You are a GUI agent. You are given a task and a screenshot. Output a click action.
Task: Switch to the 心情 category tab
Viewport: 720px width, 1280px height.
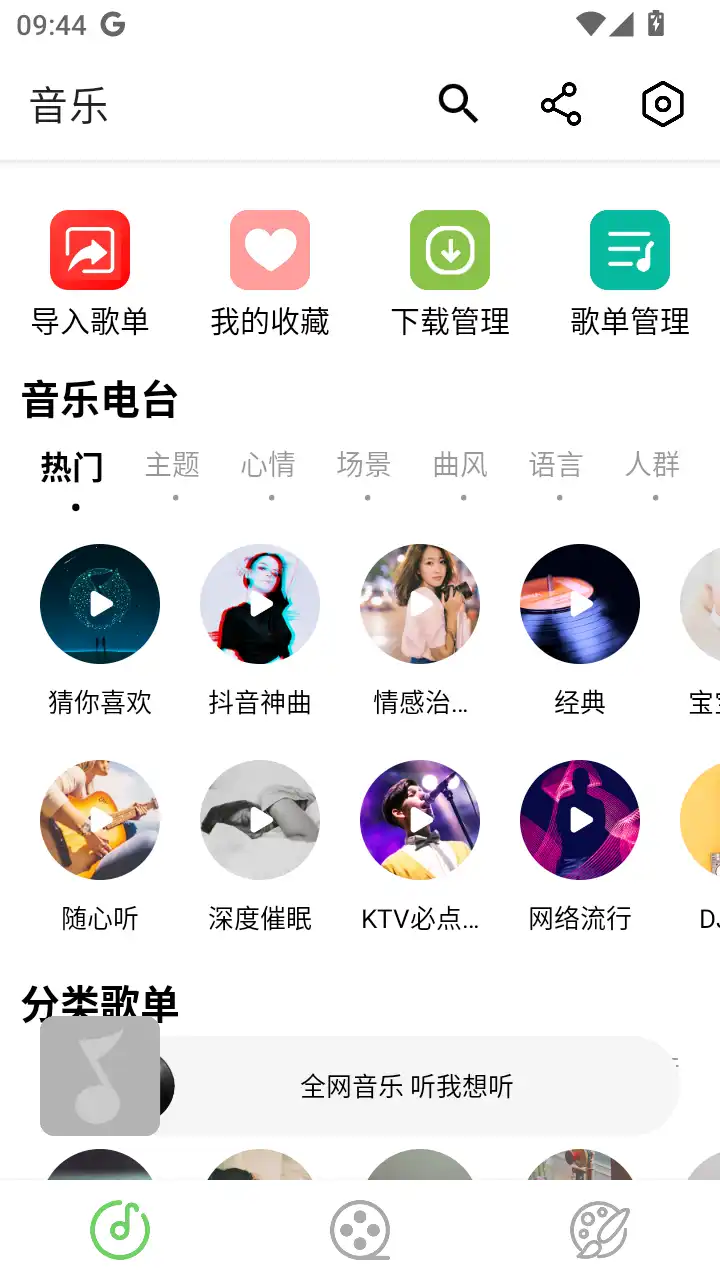(269, 465)
